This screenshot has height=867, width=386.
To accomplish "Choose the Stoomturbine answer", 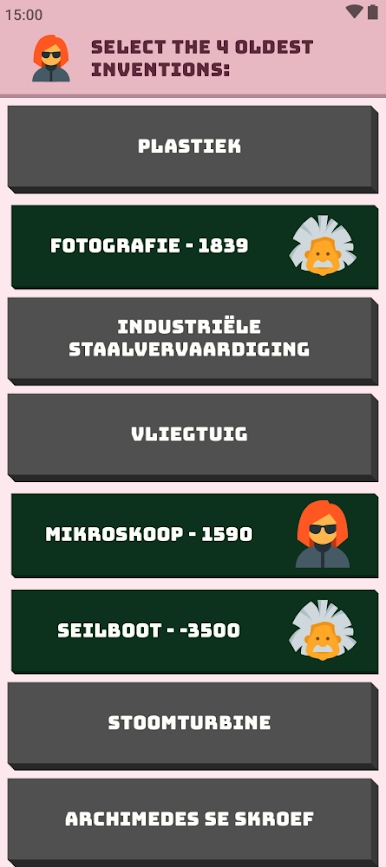I will (192, 726).
